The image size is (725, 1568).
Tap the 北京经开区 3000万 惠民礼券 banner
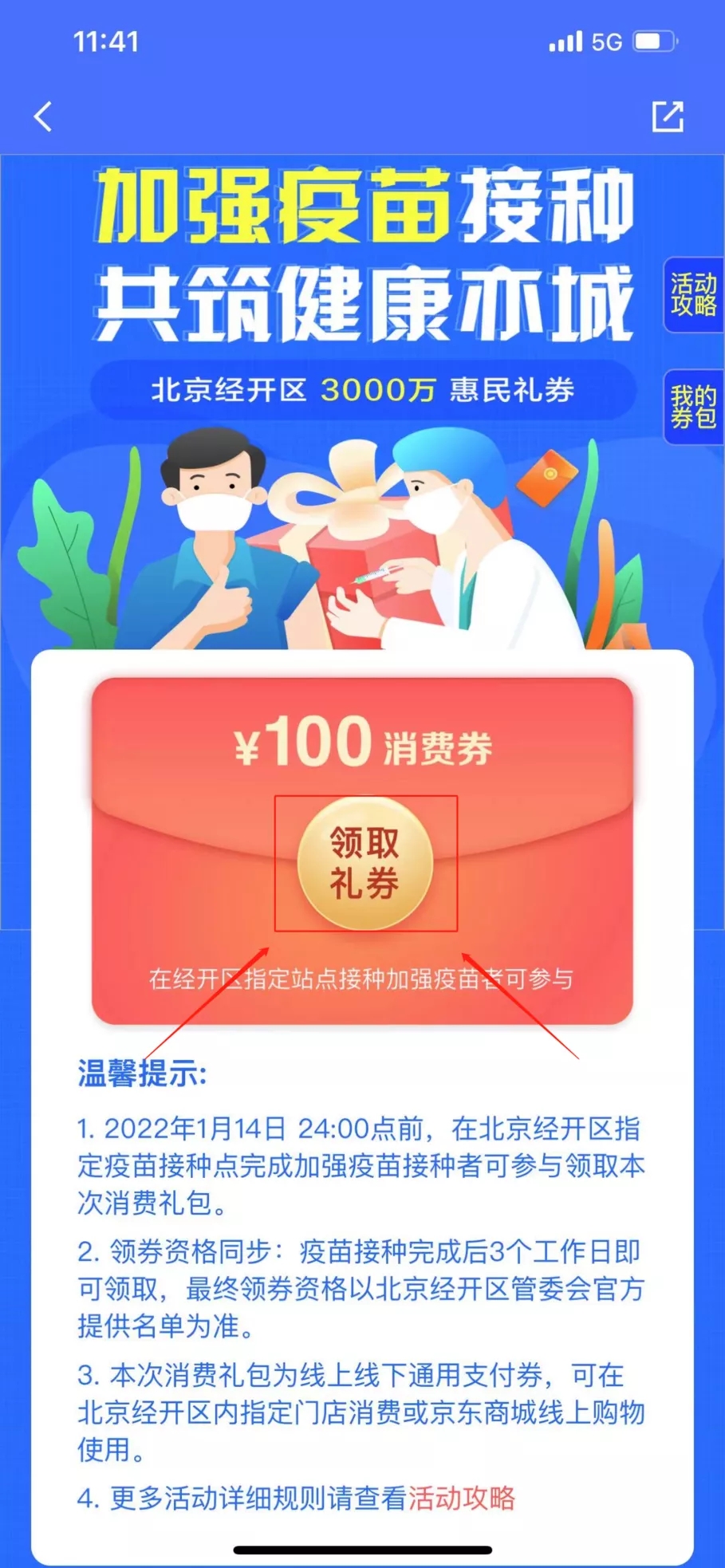click(x=366, y=390)
